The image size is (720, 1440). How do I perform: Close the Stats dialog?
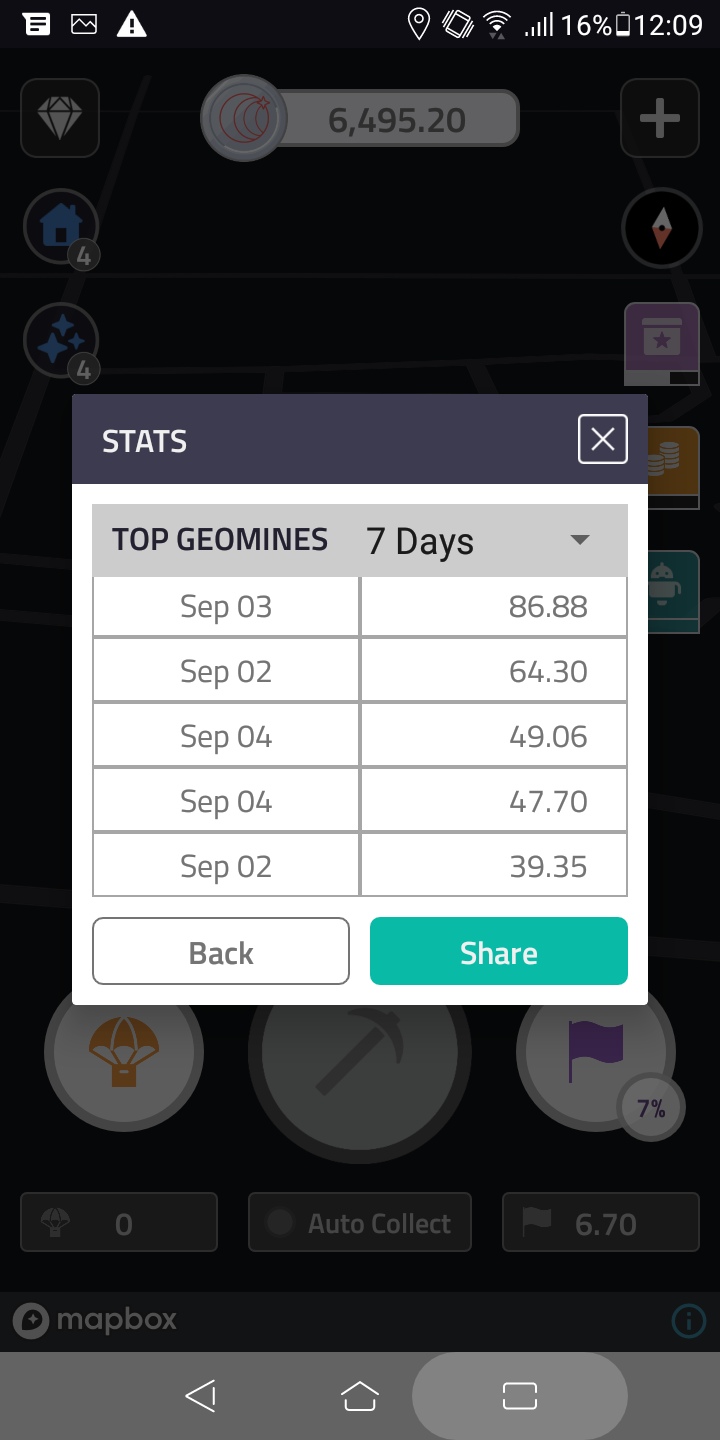(602, 439)
